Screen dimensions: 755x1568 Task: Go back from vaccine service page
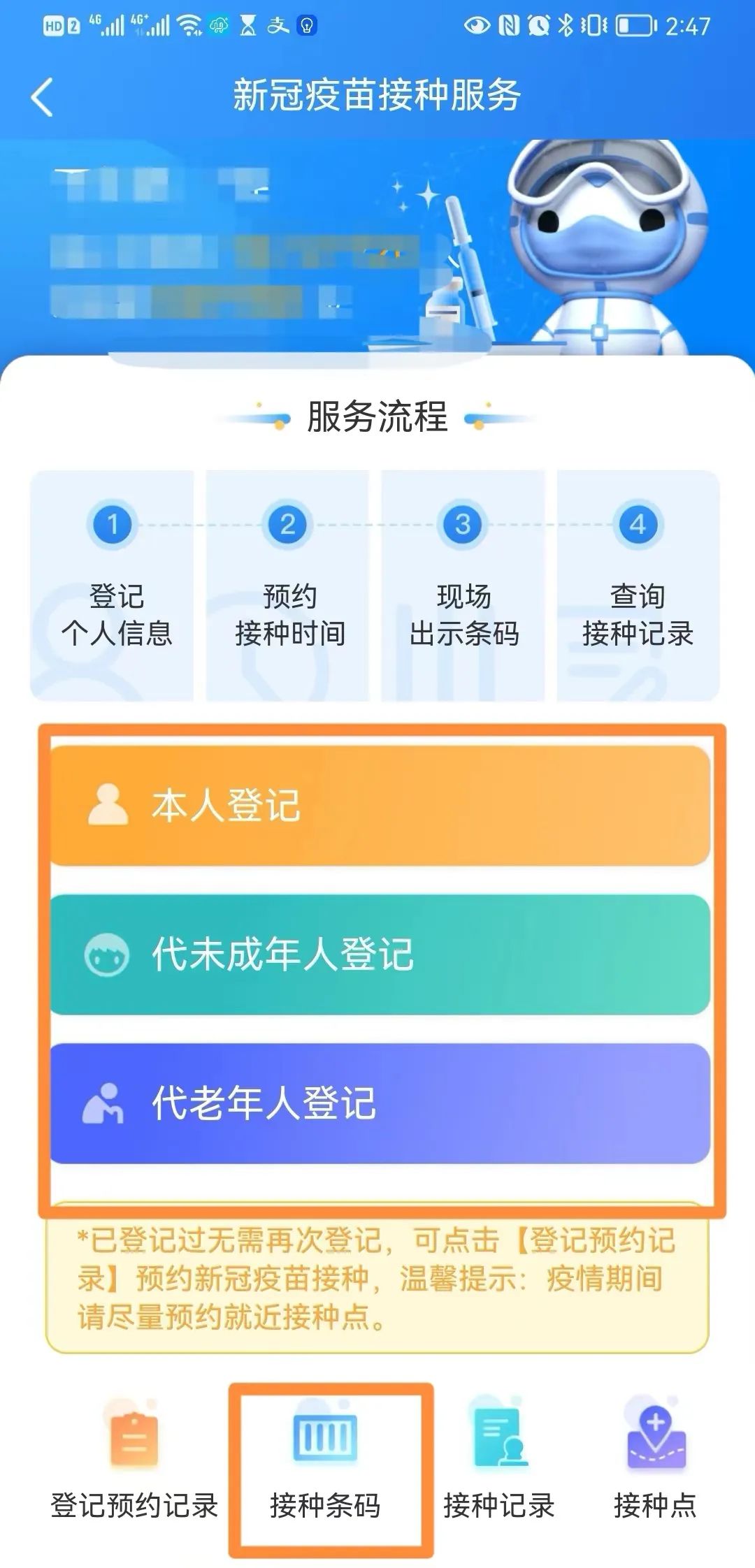(42, 96)
